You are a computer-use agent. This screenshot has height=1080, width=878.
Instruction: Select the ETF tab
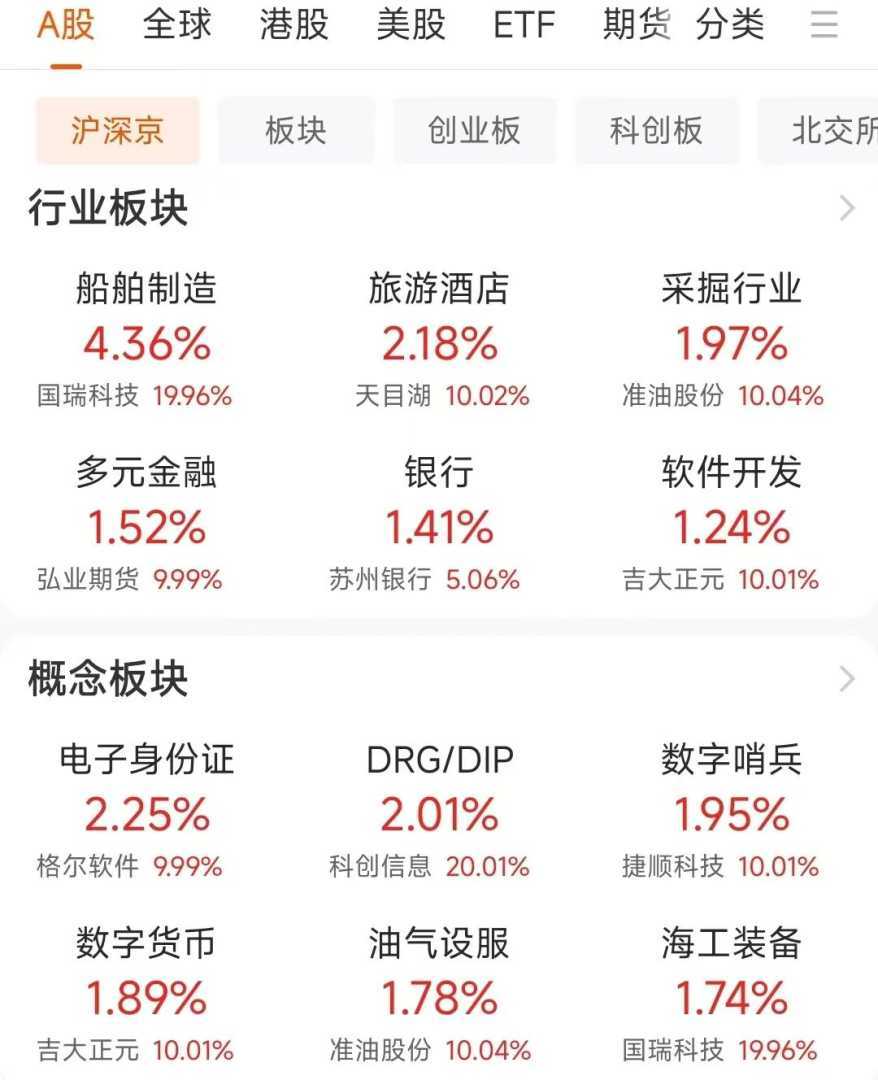(524, 25)
